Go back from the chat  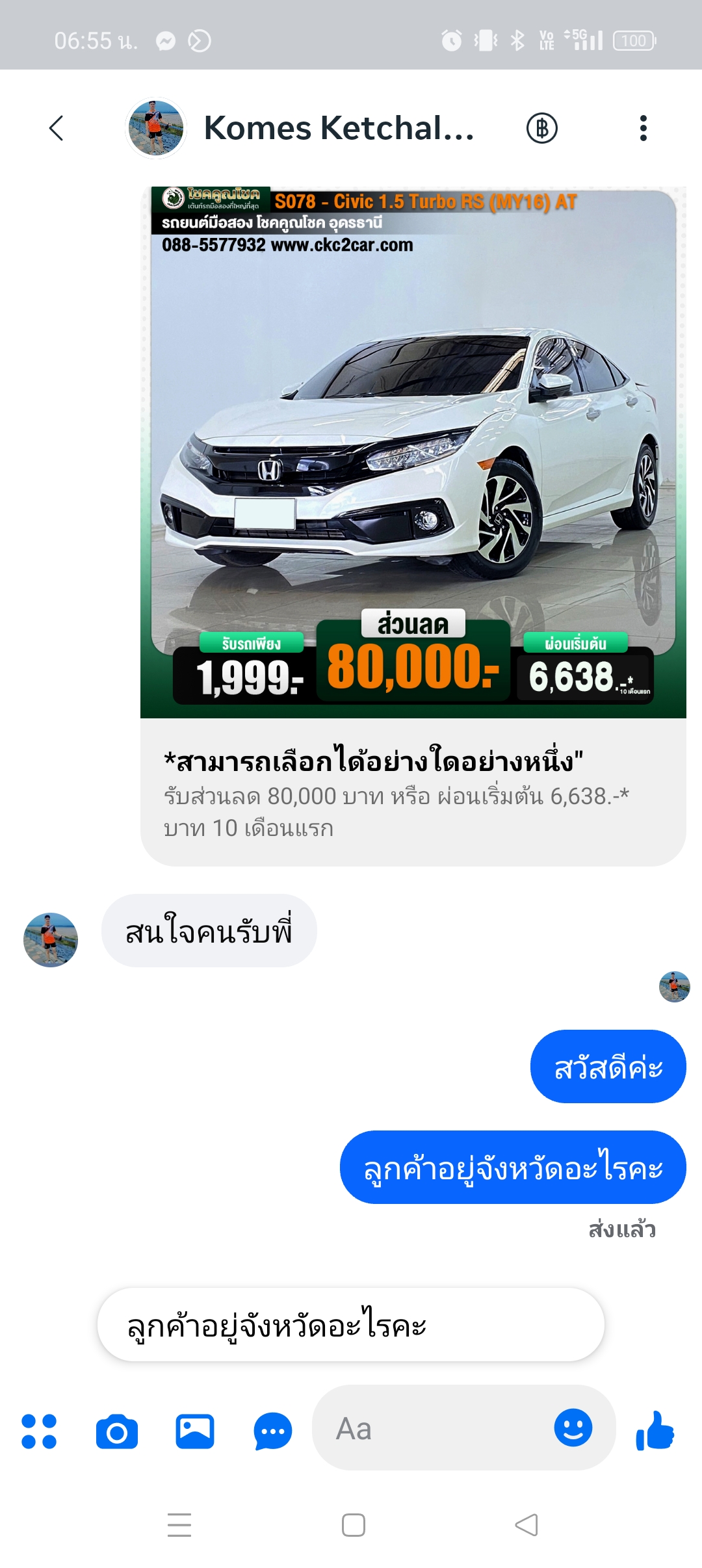click(57, 128)
